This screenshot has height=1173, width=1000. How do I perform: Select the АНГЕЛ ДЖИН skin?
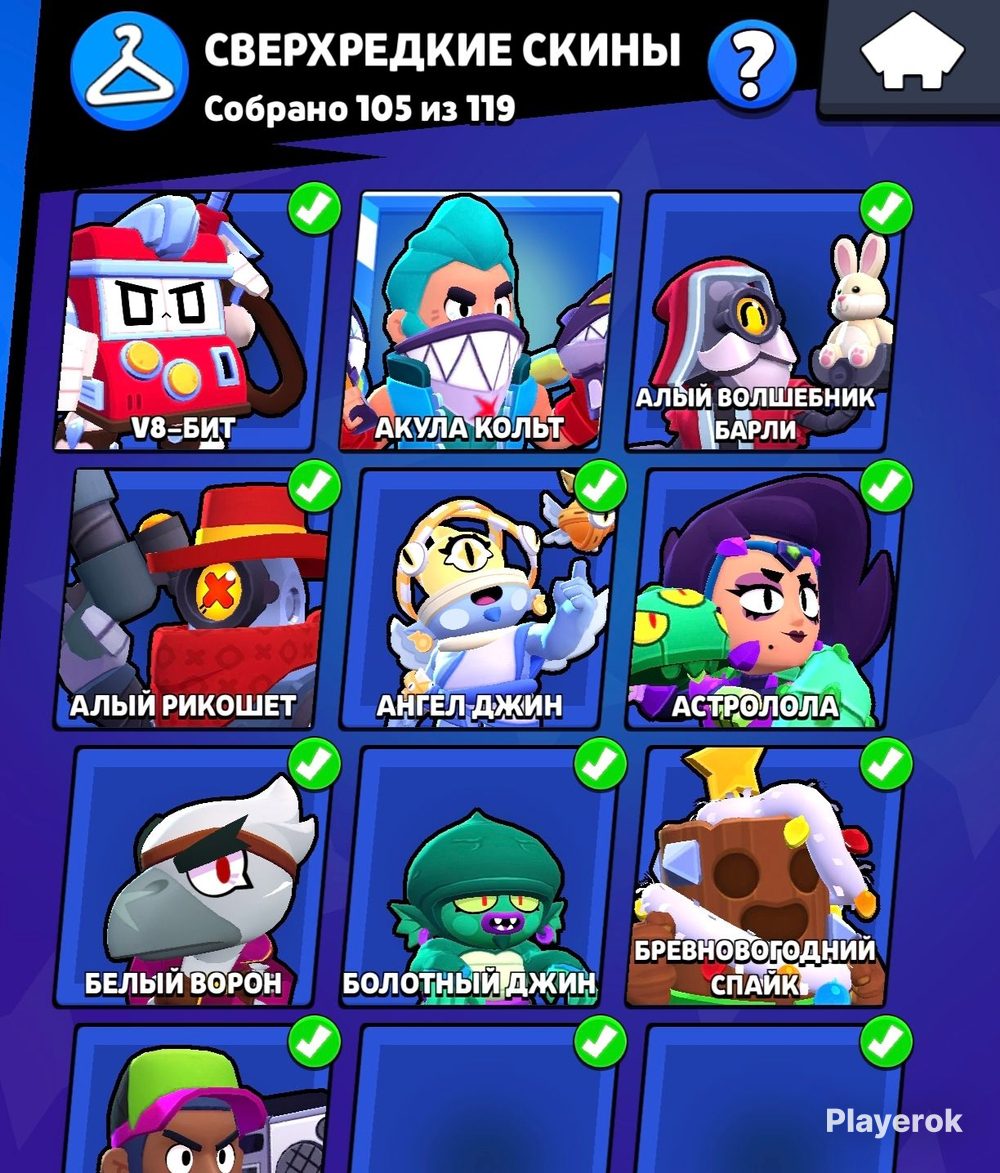tap(482, 600)
